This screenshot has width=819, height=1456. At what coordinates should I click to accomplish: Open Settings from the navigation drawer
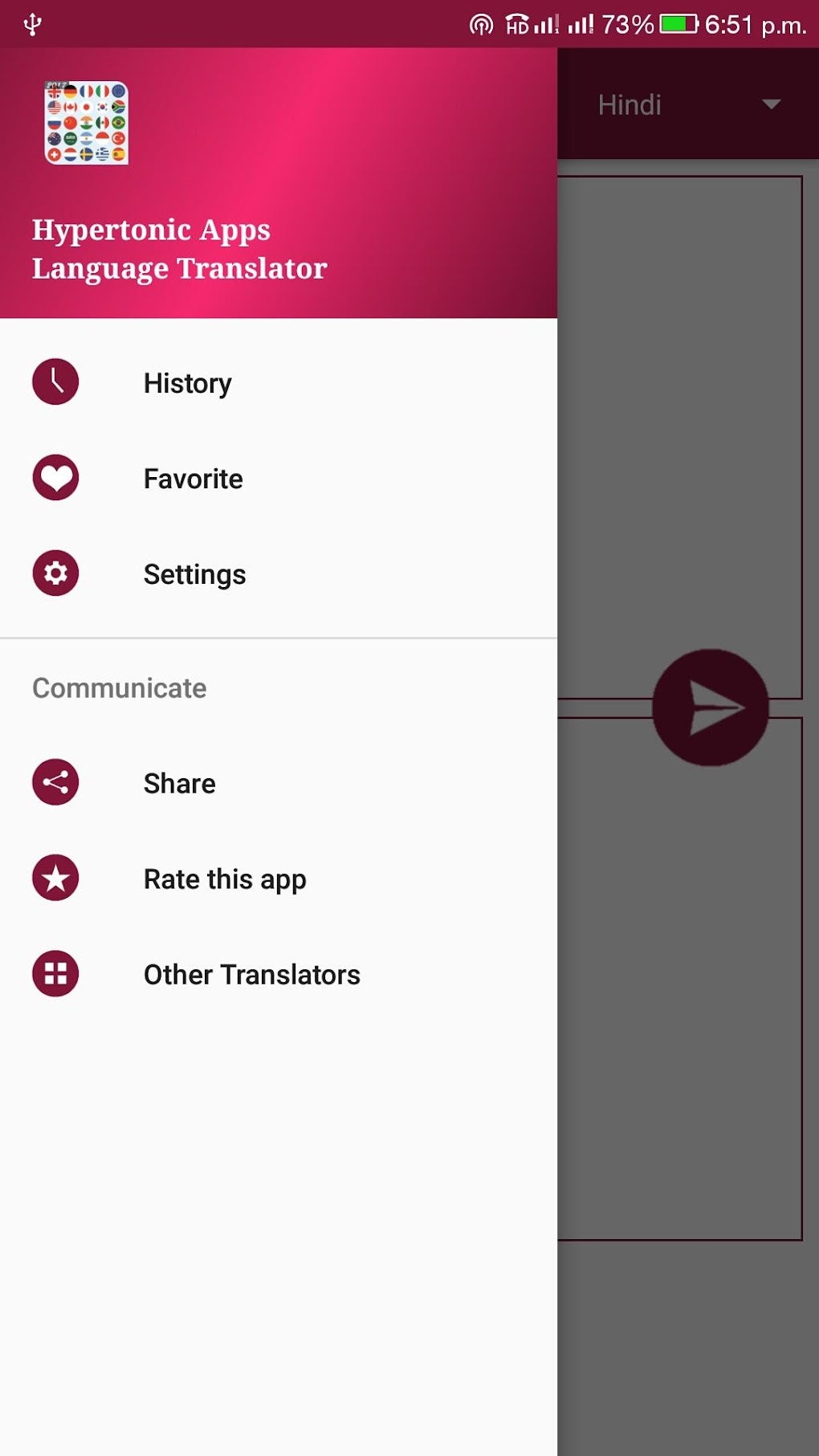click(x=194, y=574)
